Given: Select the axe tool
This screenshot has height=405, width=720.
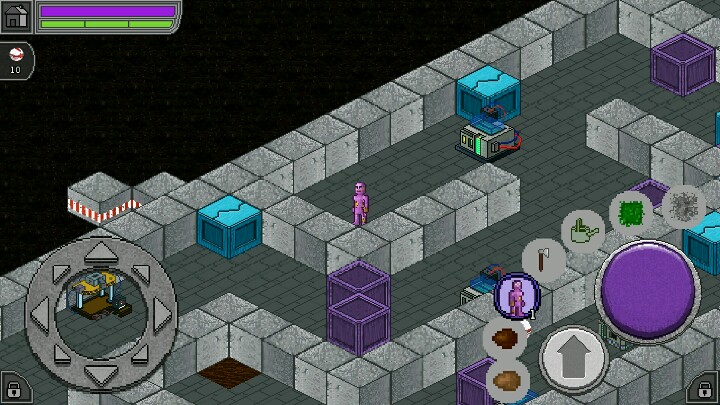Looking at the screenshot, I should [544, 261].
